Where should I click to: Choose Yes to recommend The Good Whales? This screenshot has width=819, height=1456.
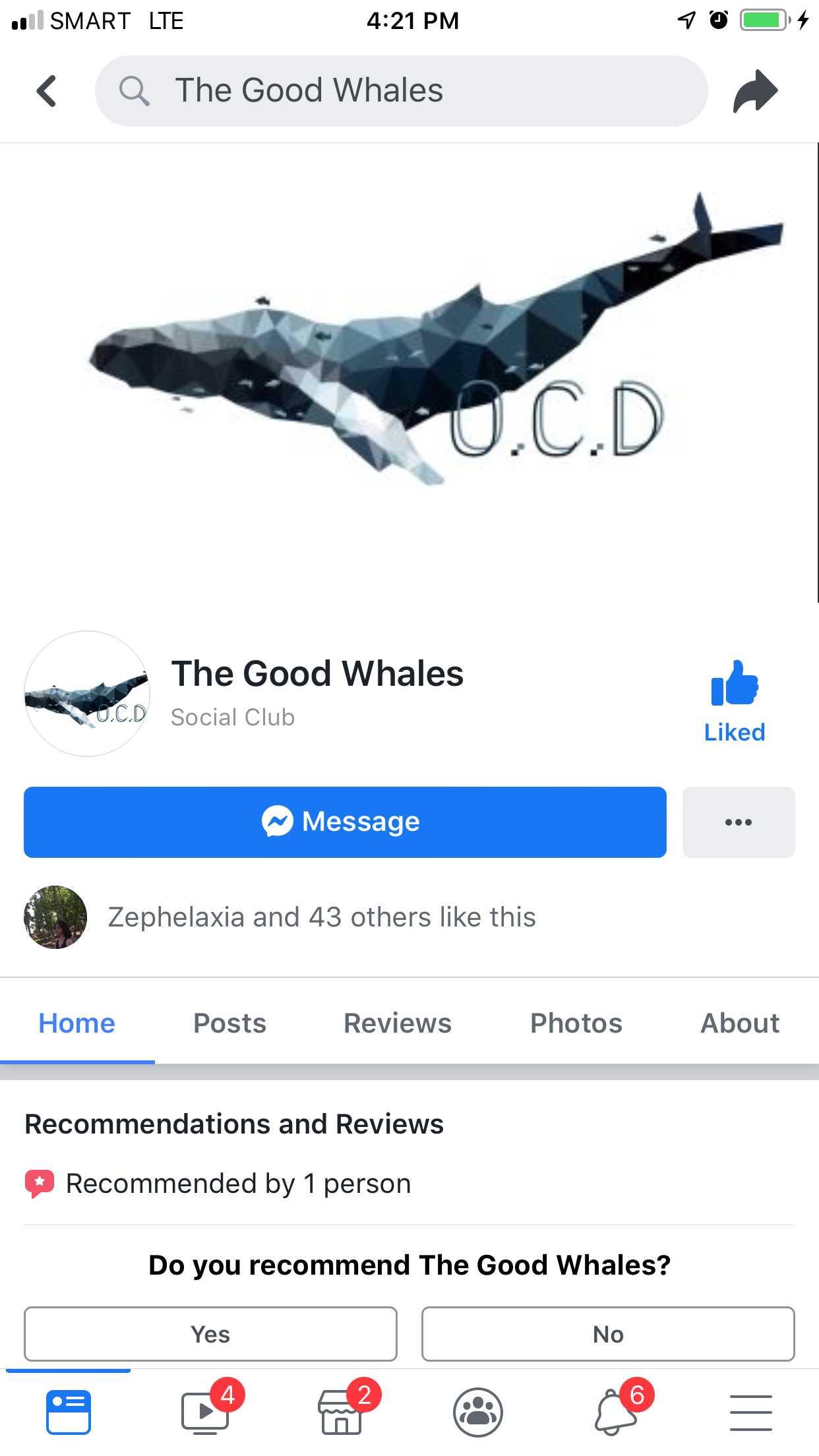coord(210,1334)
